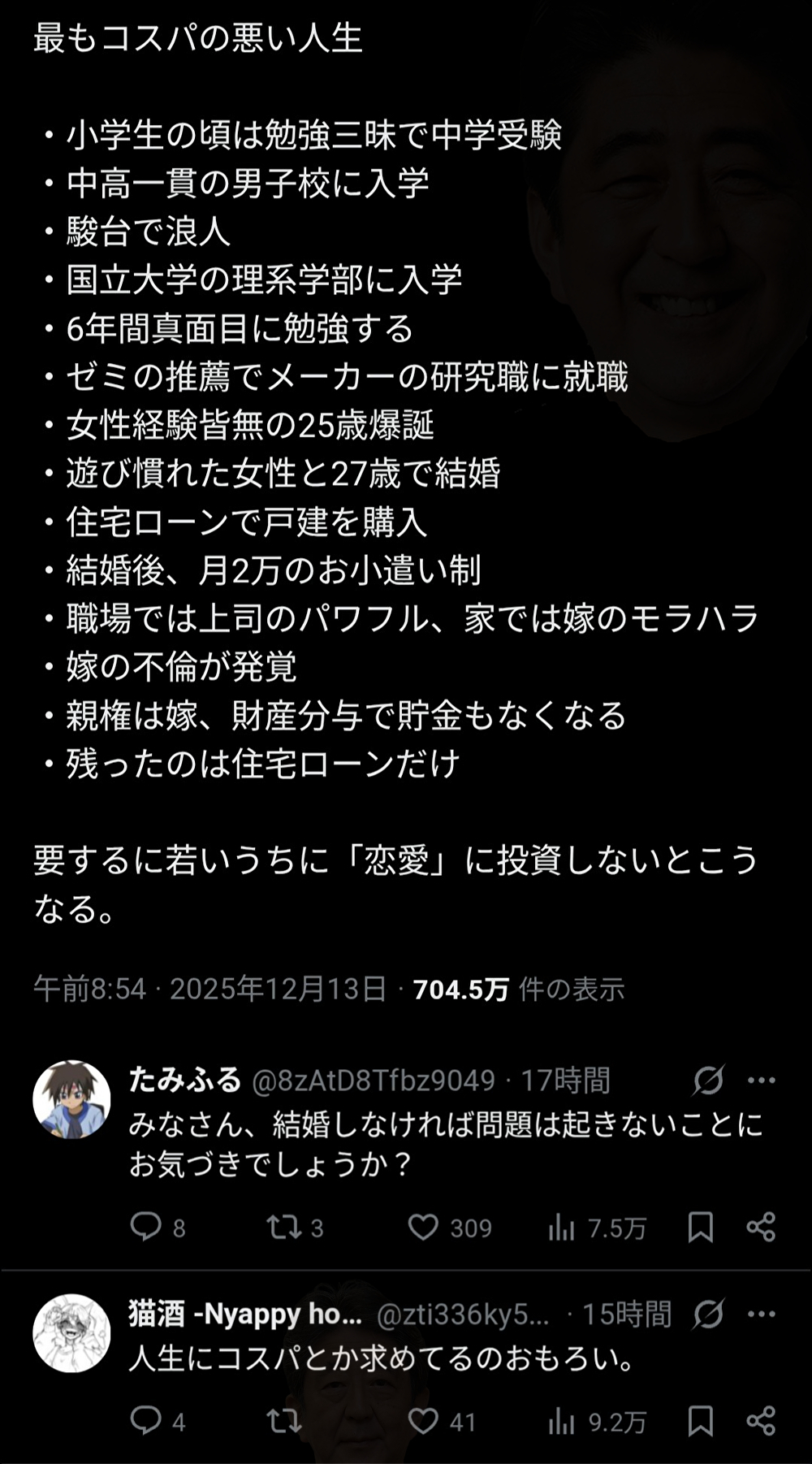812x1464 pixels.
Task: Share 猫酒's reply
Action: pyautogui.click(x=761, y=1420)
